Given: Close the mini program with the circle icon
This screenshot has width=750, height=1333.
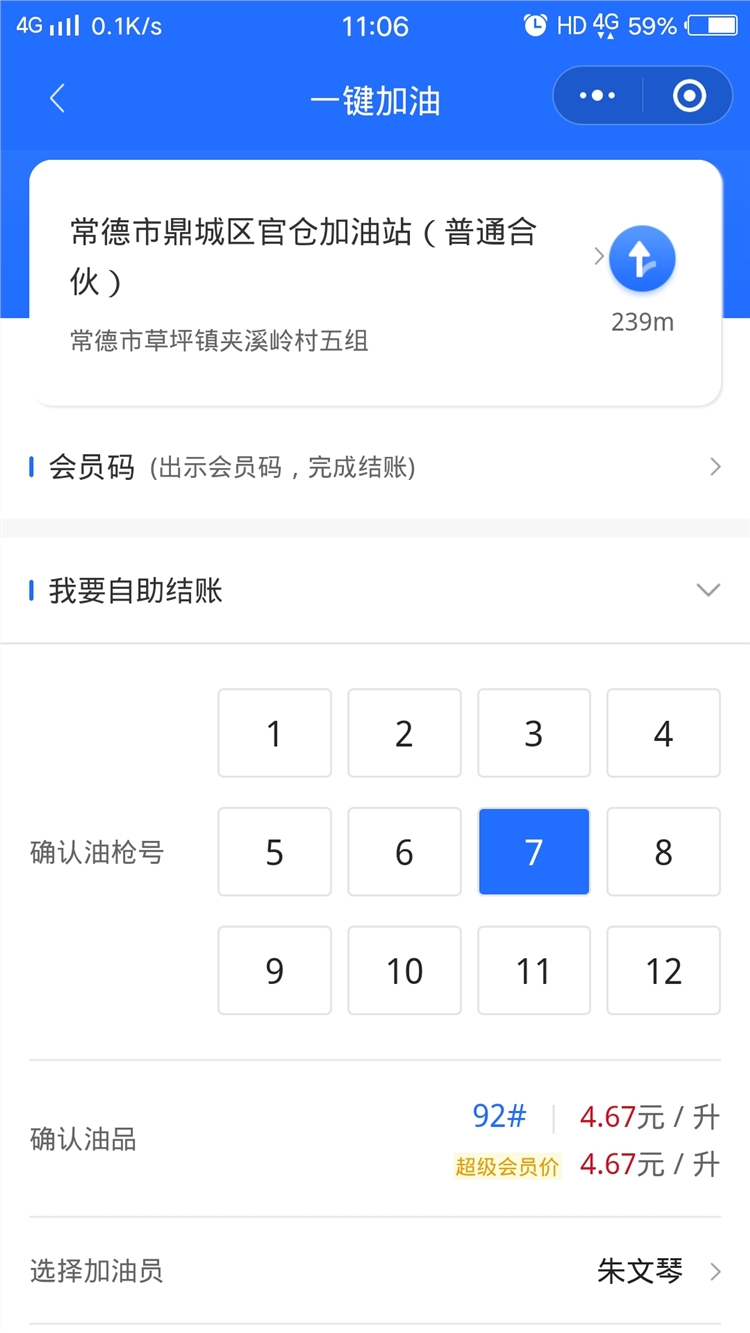Looking at the screenshot, I should click(x=689, y=96).
